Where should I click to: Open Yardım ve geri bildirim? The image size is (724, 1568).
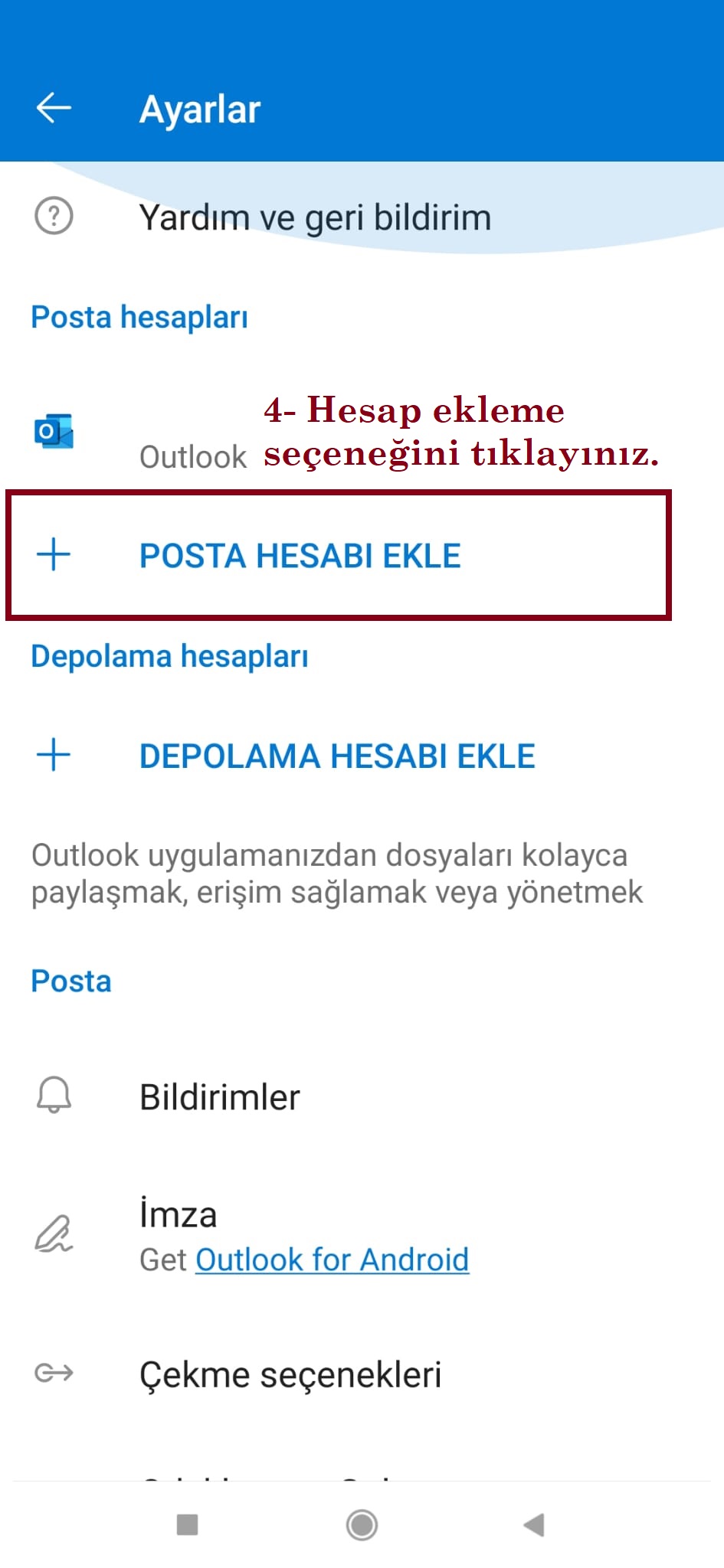point(314,217)
